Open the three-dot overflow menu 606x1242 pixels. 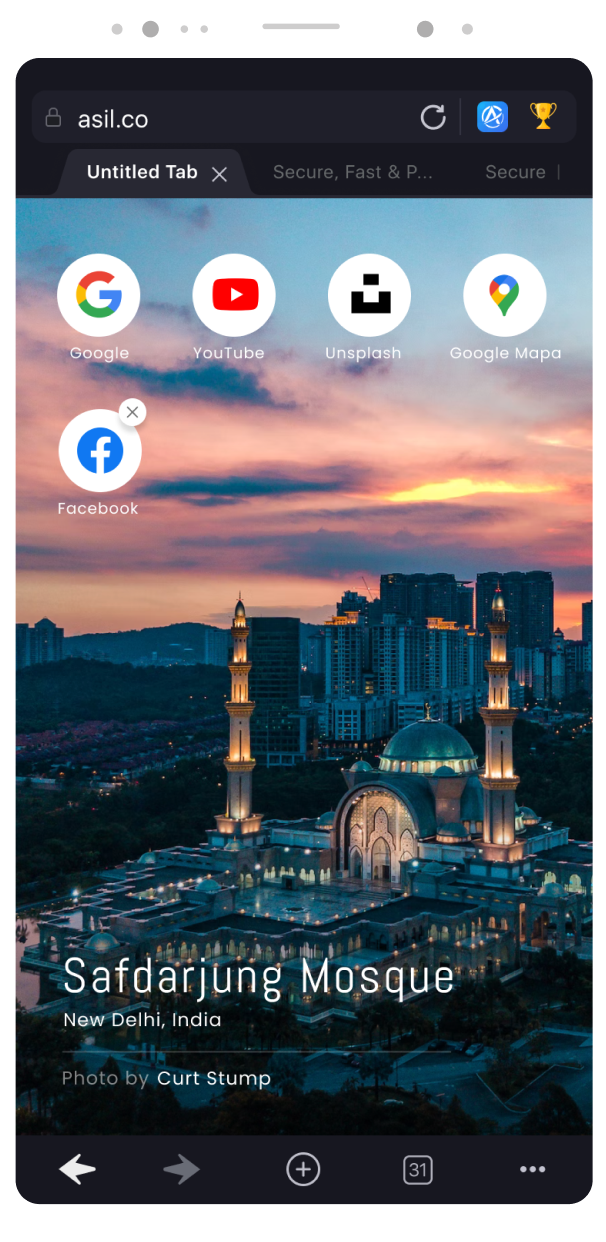click(x=532, y=1169)
